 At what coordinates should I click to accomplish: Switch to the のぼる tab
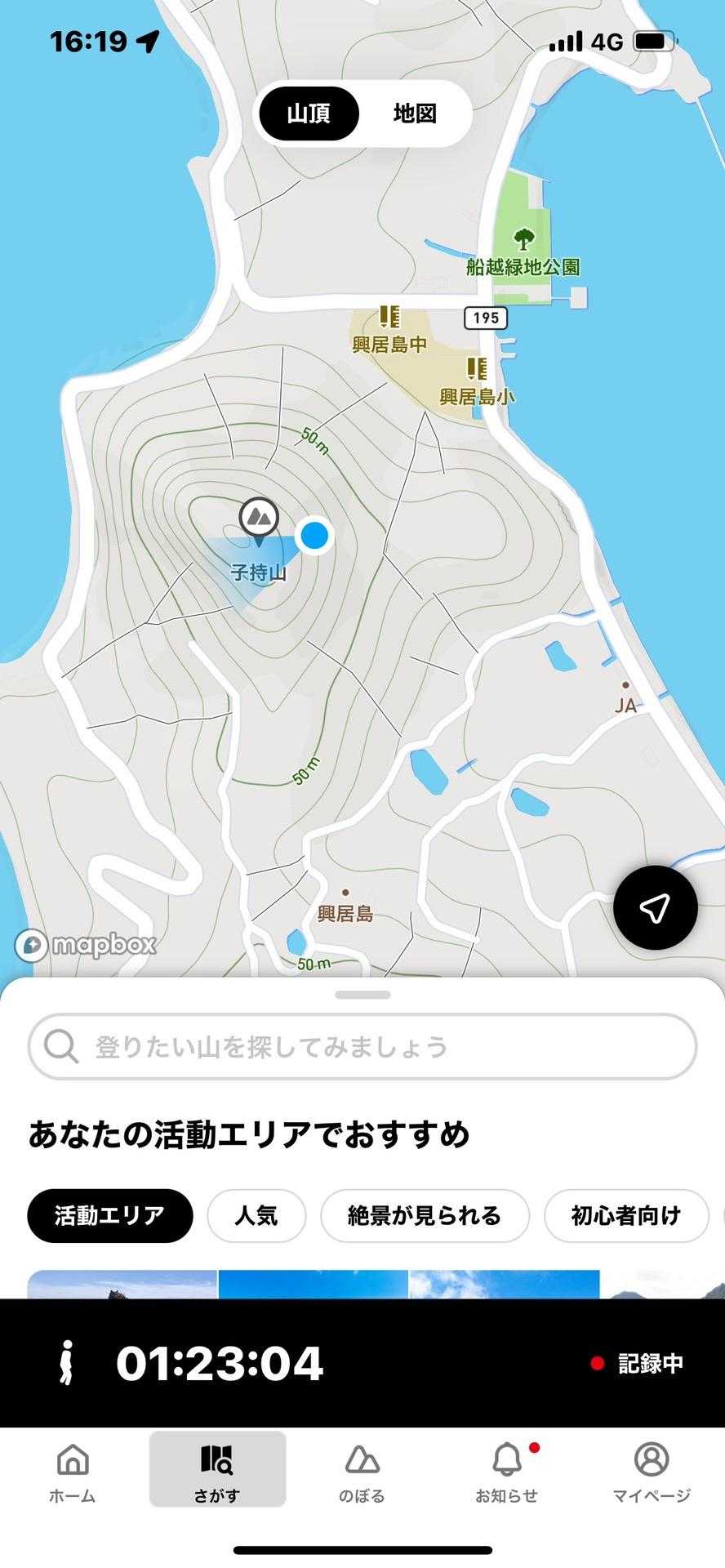tap(362, 1472)
